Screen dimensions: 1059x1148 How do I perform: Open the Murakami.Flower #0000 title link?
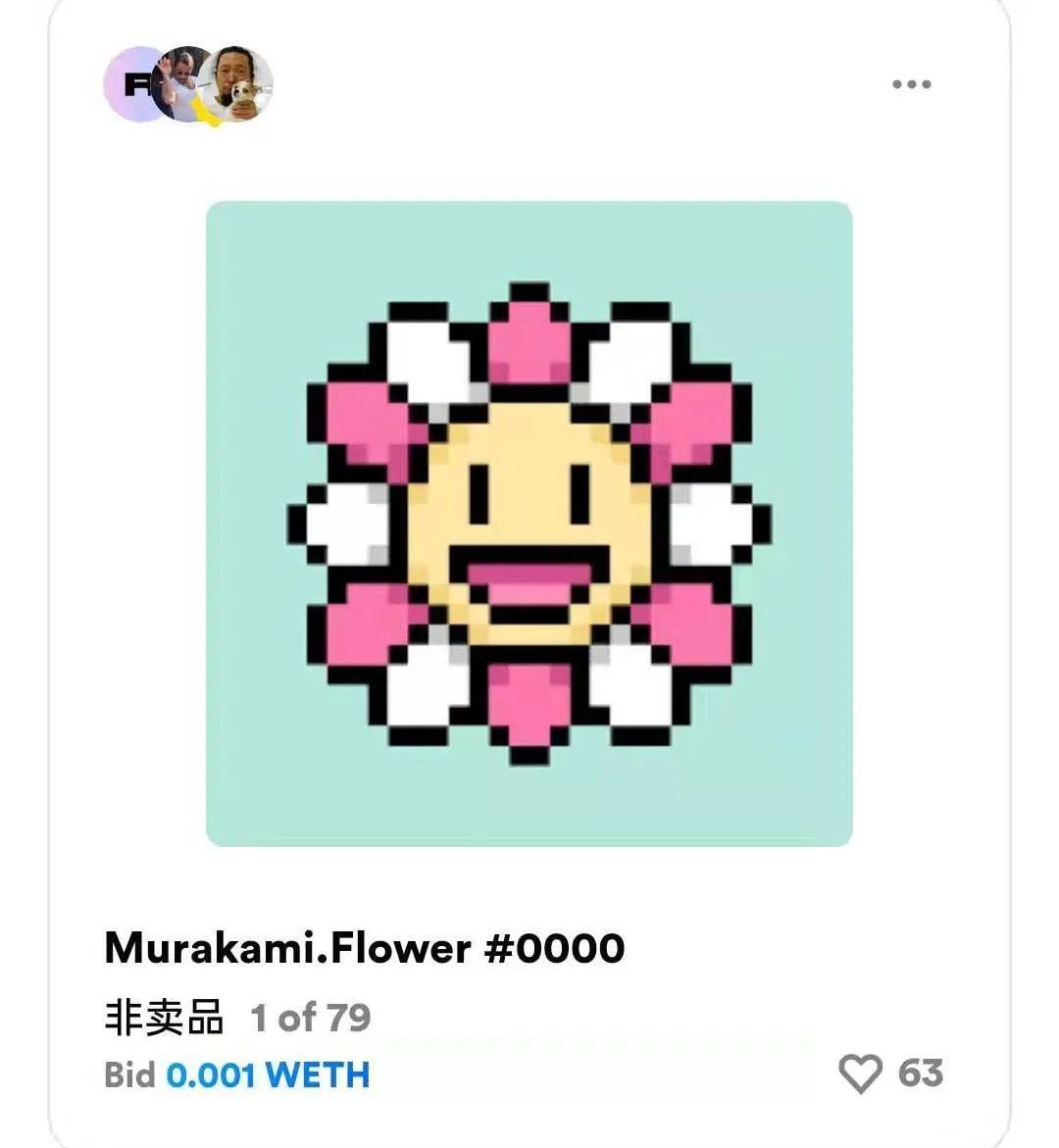(x=364, y=948)
